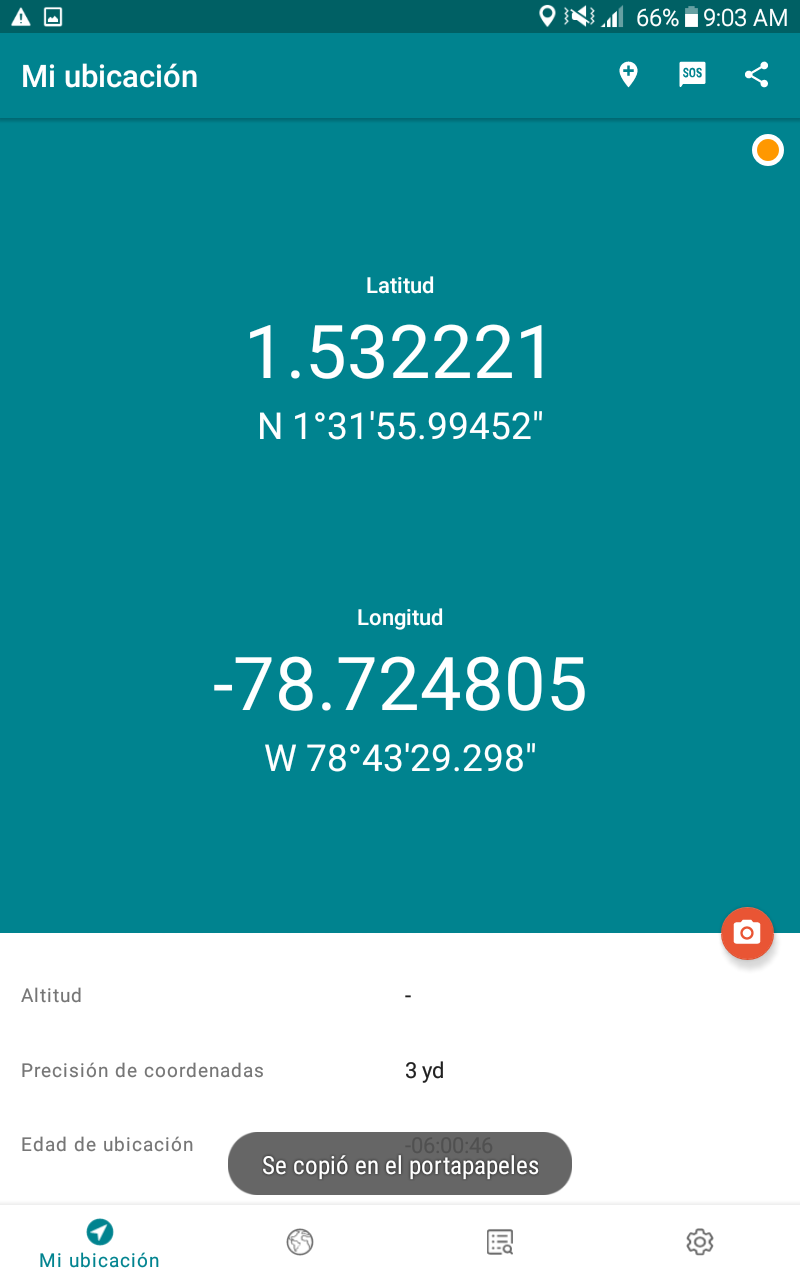Copy the latitude value 1.532221

tap(399, 353)
